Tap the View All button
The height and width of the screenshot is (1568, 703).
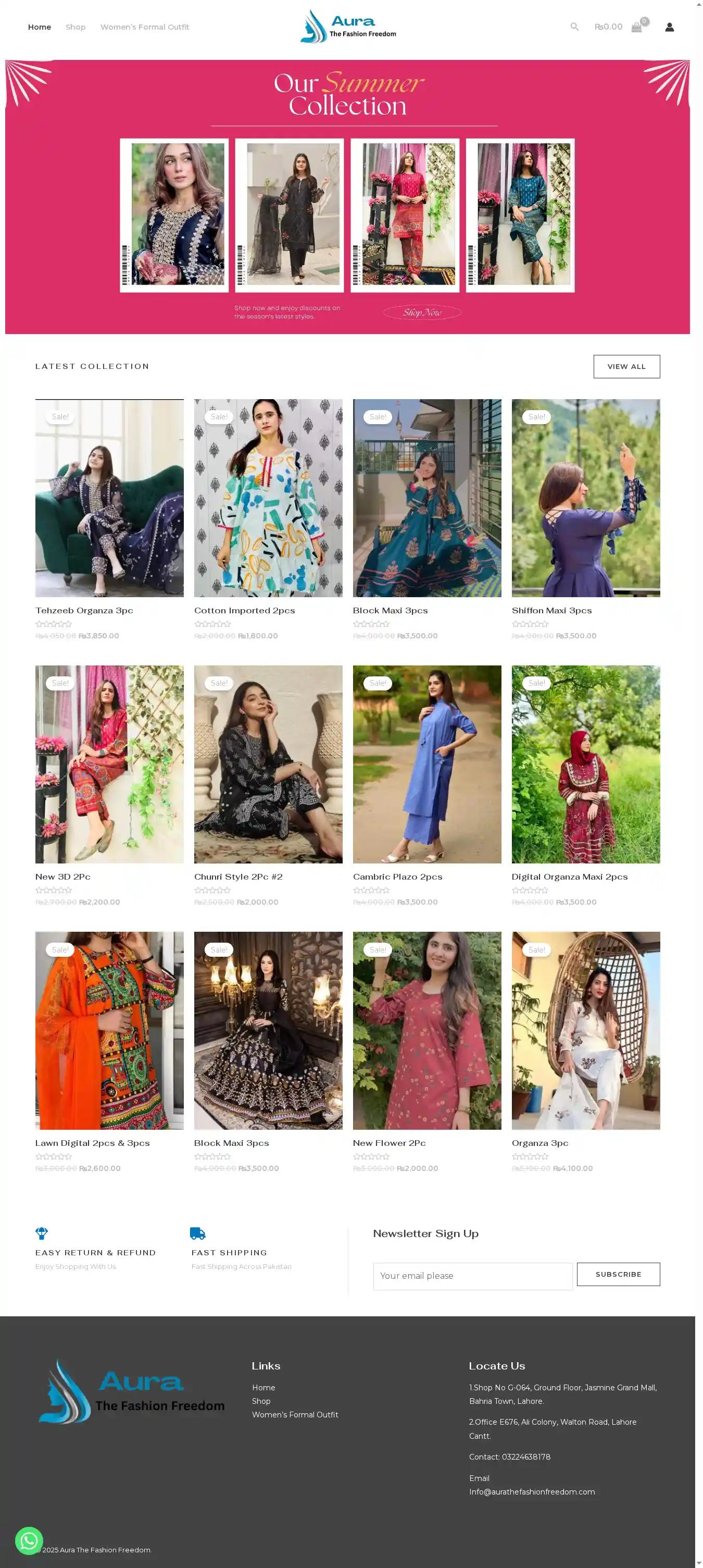click(626, 366)
